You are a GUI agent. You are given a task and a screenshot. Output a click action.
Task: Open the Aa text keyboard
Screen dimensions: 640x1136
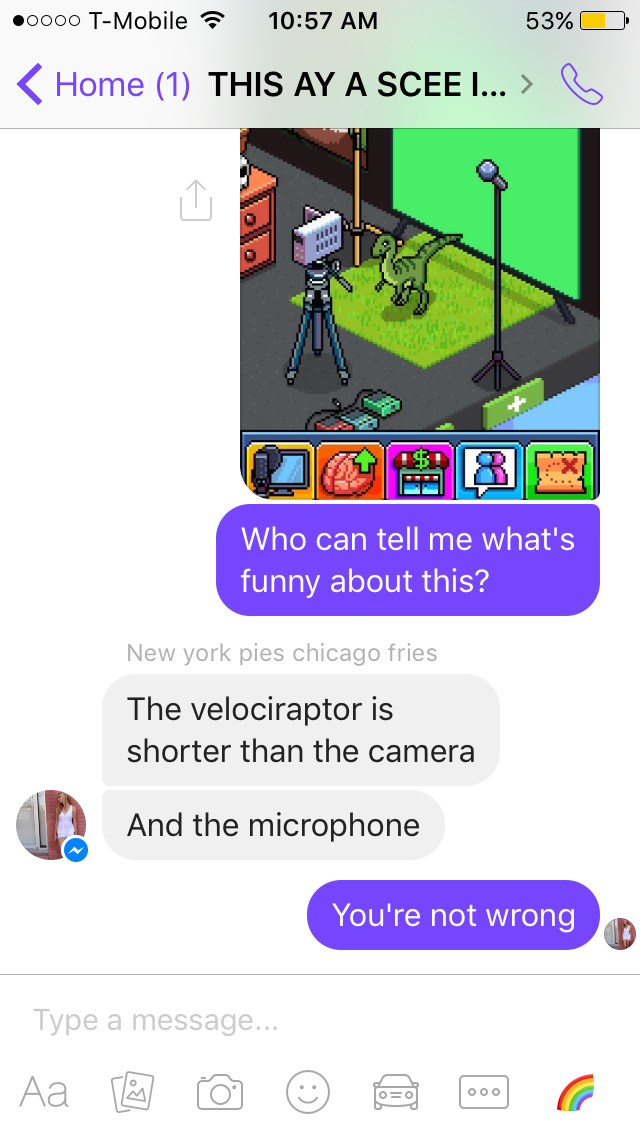pos(45,1091)
